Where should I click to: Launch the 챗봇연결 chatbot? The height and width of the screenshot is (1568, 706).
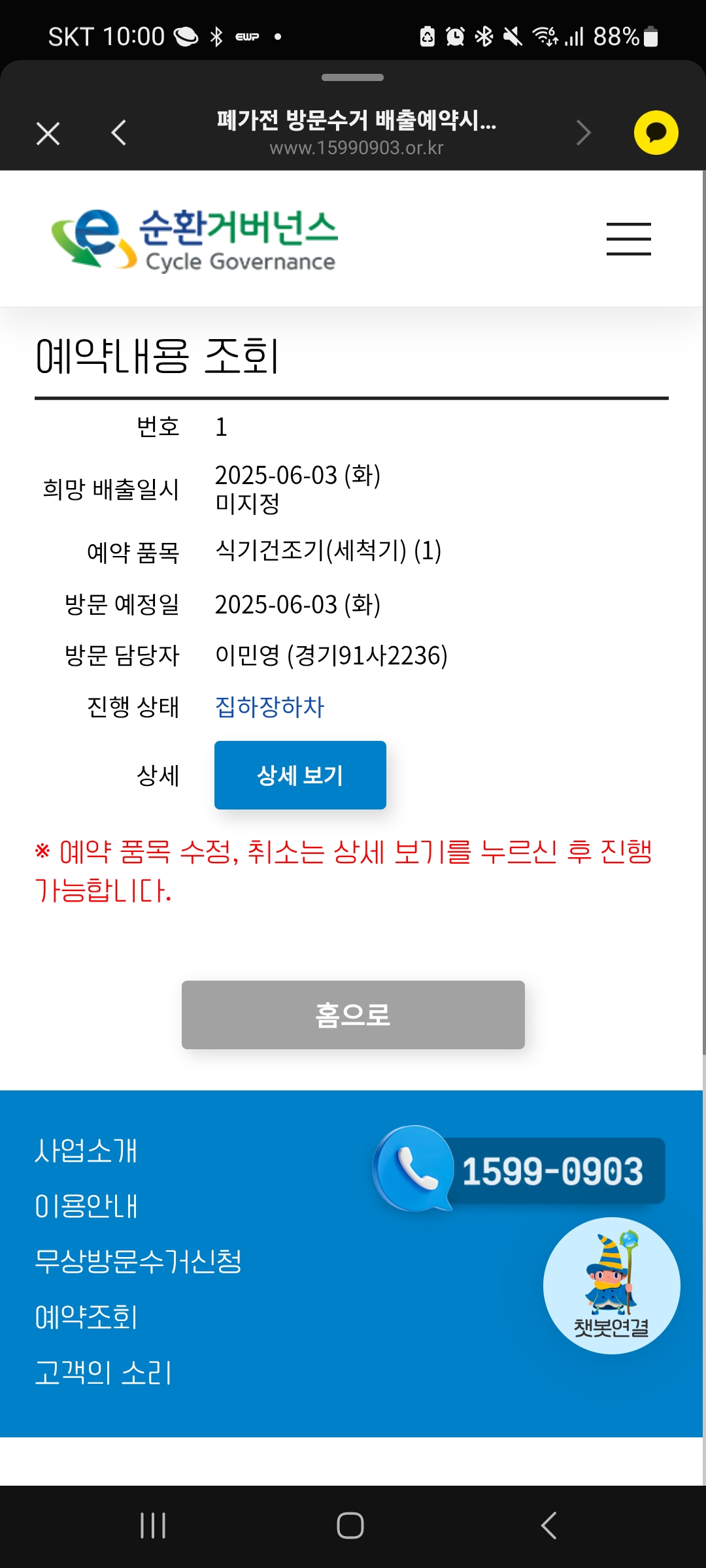612,1286
